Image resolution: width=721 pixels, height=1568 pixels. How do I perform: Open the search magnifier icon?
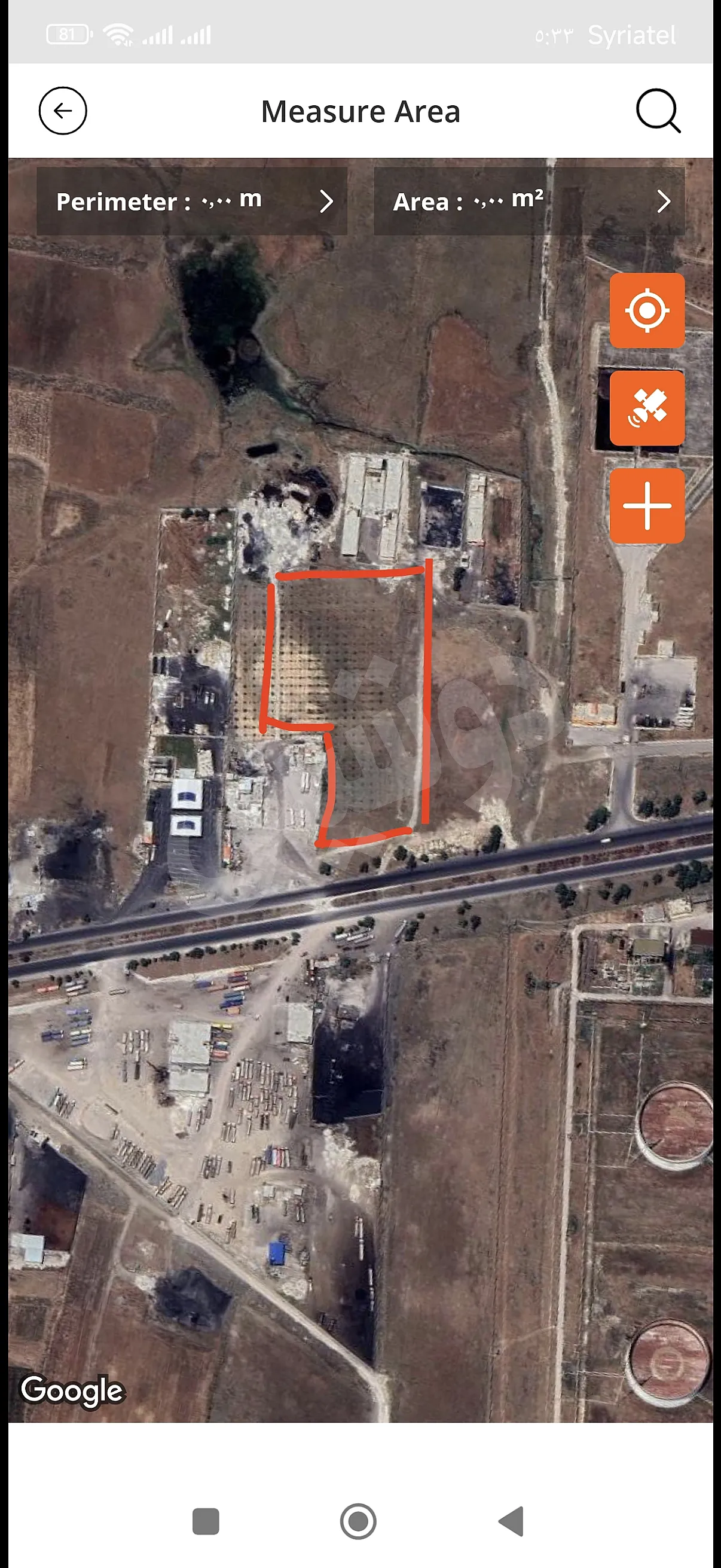658,111
